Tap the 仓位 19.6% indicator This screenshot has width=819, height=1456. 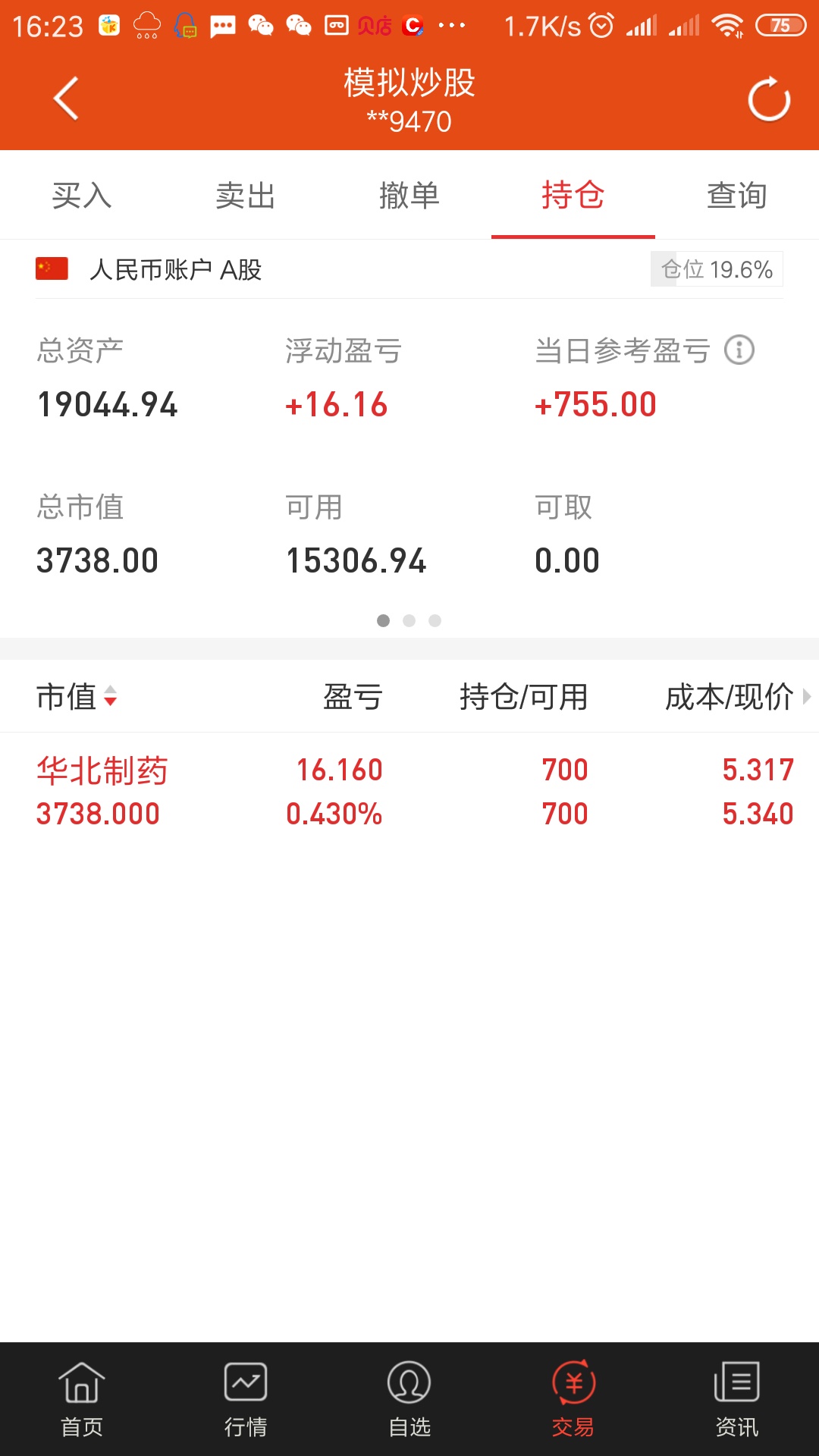(x=717, y=269)
